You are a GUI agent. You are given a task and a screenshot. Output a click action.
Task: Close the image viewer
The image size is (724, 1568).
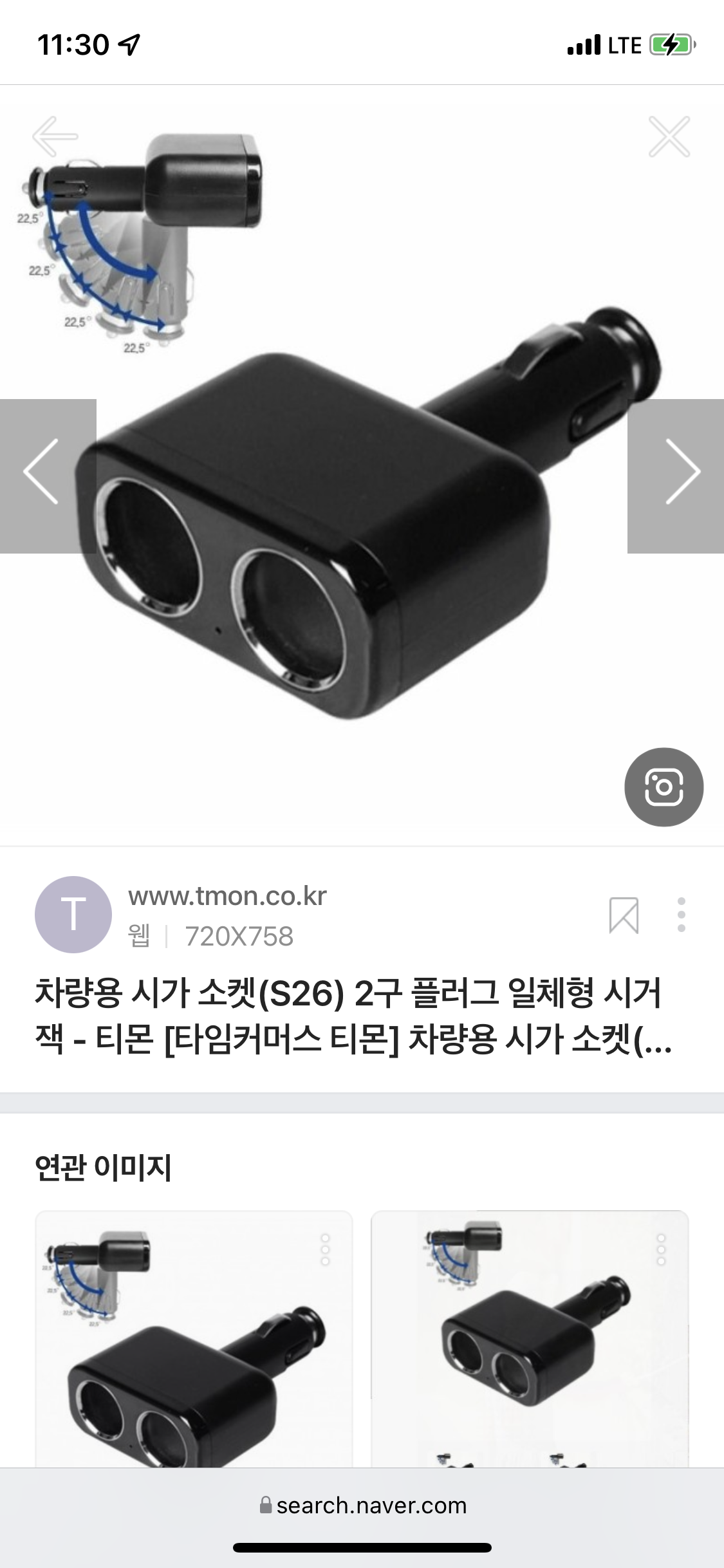pos(669,136)
